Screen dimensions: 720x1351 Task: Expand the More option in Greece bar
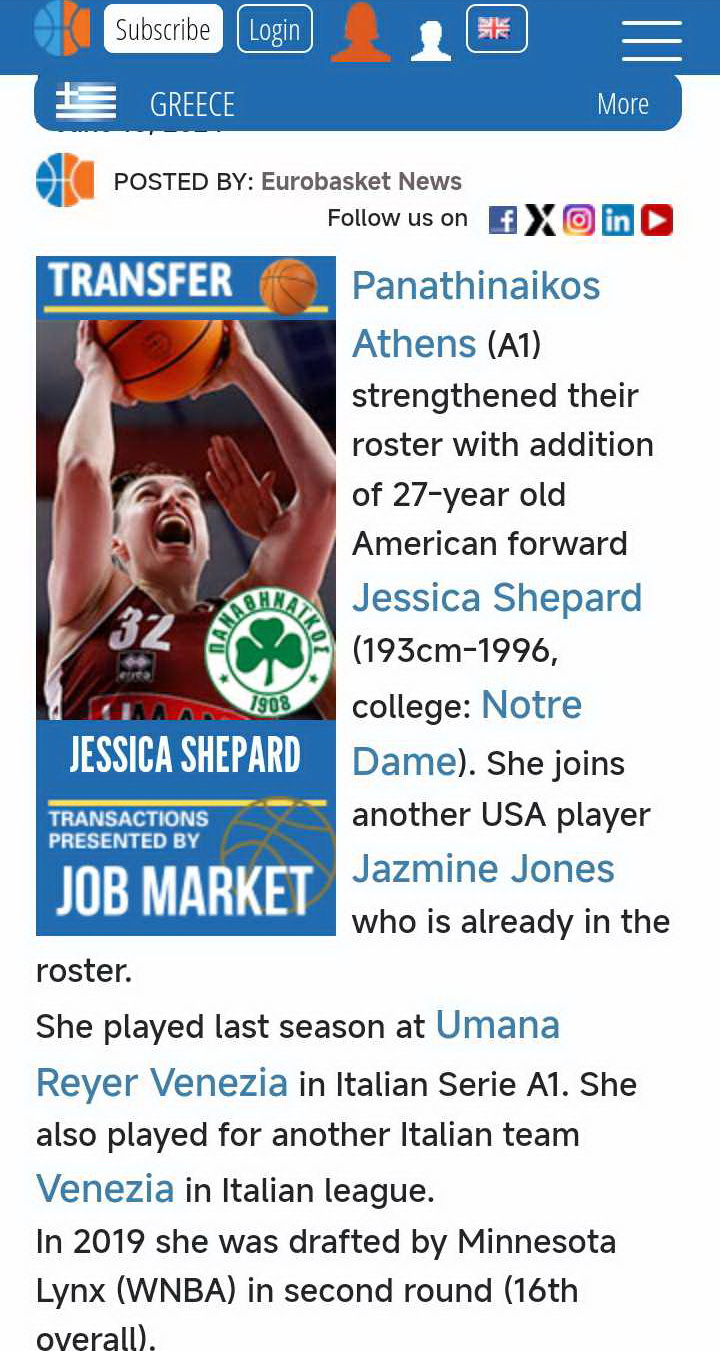tap(622, 104)
